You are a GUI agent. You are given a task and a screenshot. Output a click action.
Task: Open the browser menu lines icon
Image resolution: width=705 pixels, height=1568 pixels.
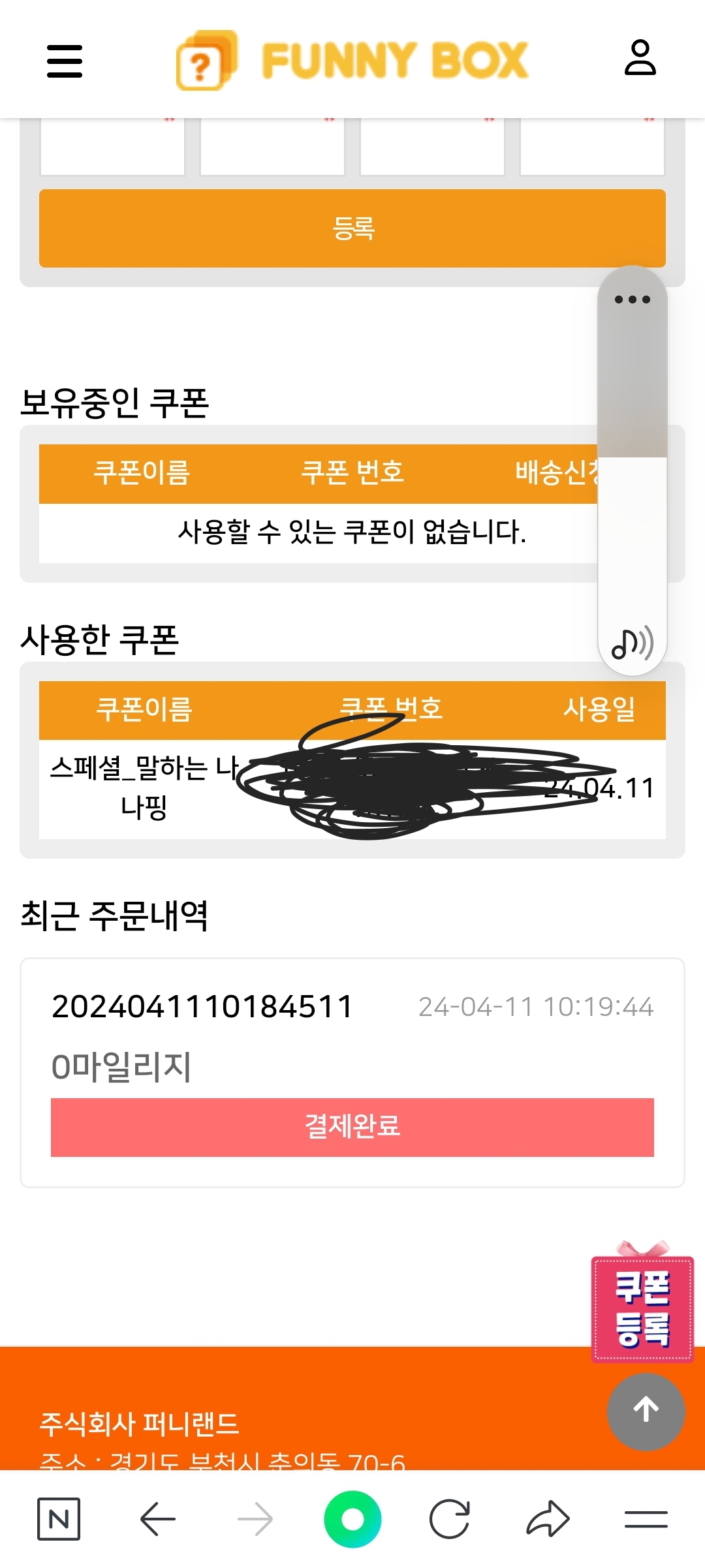pyautogui.click(x=646, y=1519)
